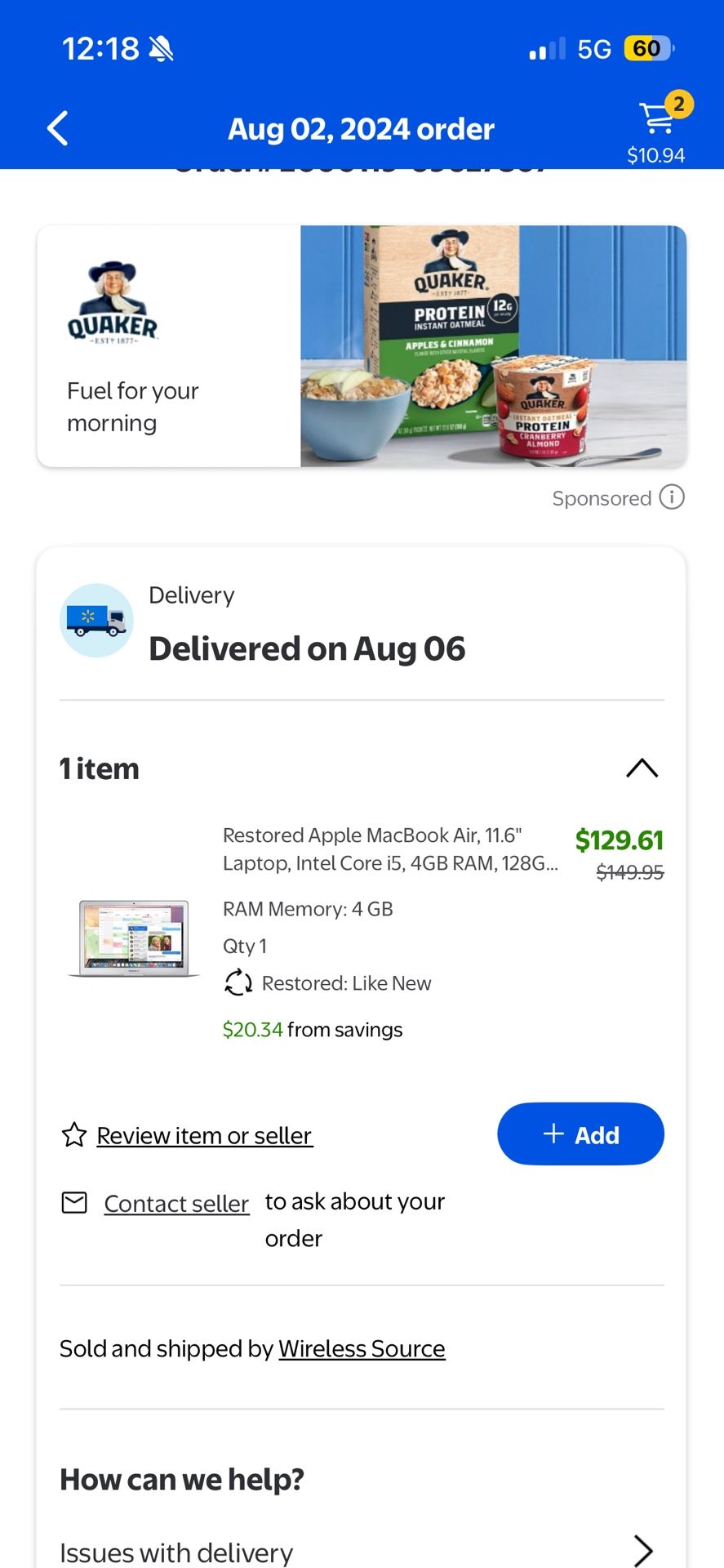Navigate back with the blue back arrow

(56, 128)
